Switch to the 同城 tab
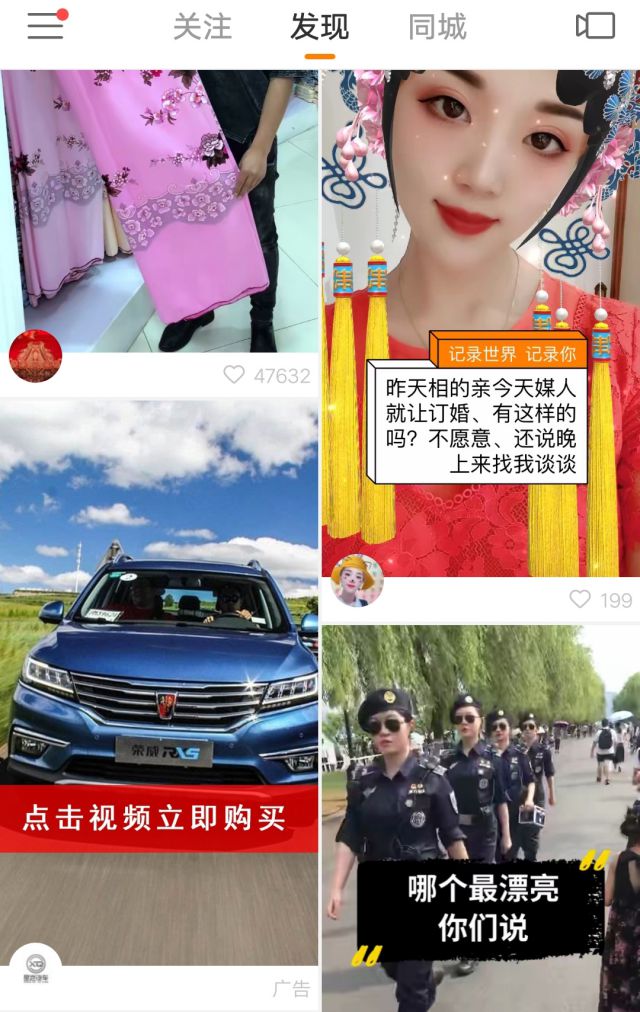Image resolution: width=640 pixels, height=1012 pixels. (437, 27)
